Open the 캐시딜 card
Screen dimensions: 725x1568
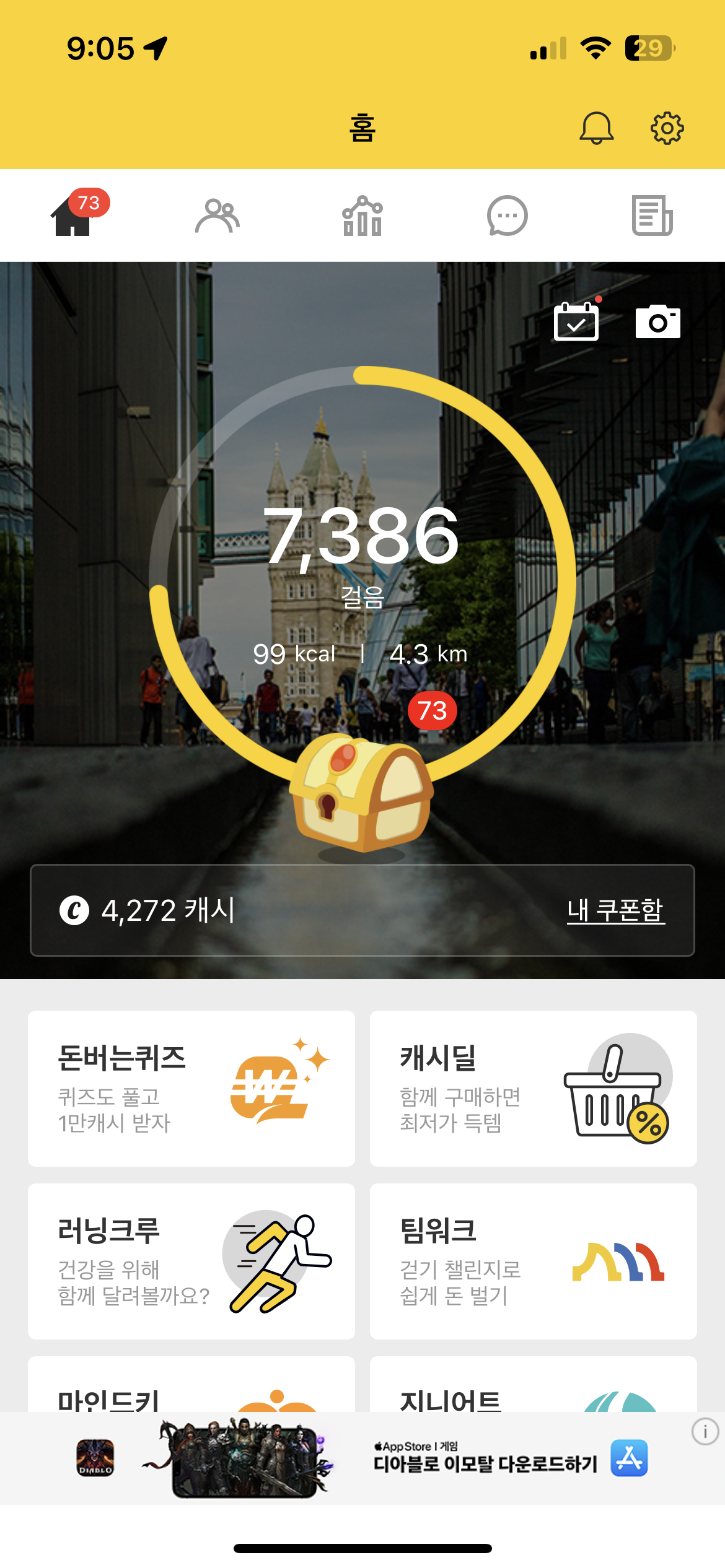tap(533, 1088)
